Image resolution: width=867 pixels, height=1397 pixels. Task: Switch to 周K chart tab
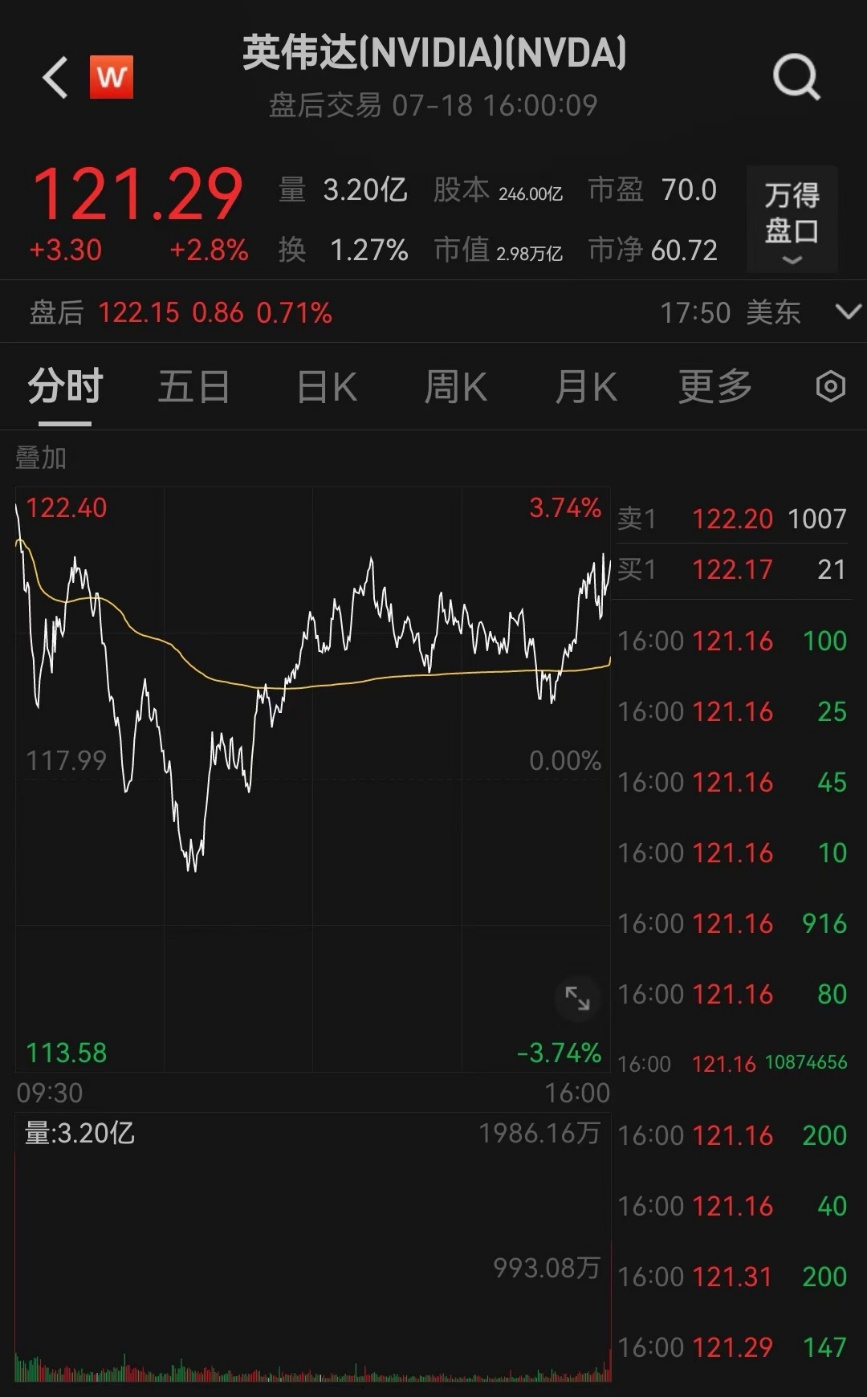click(455, 386)
